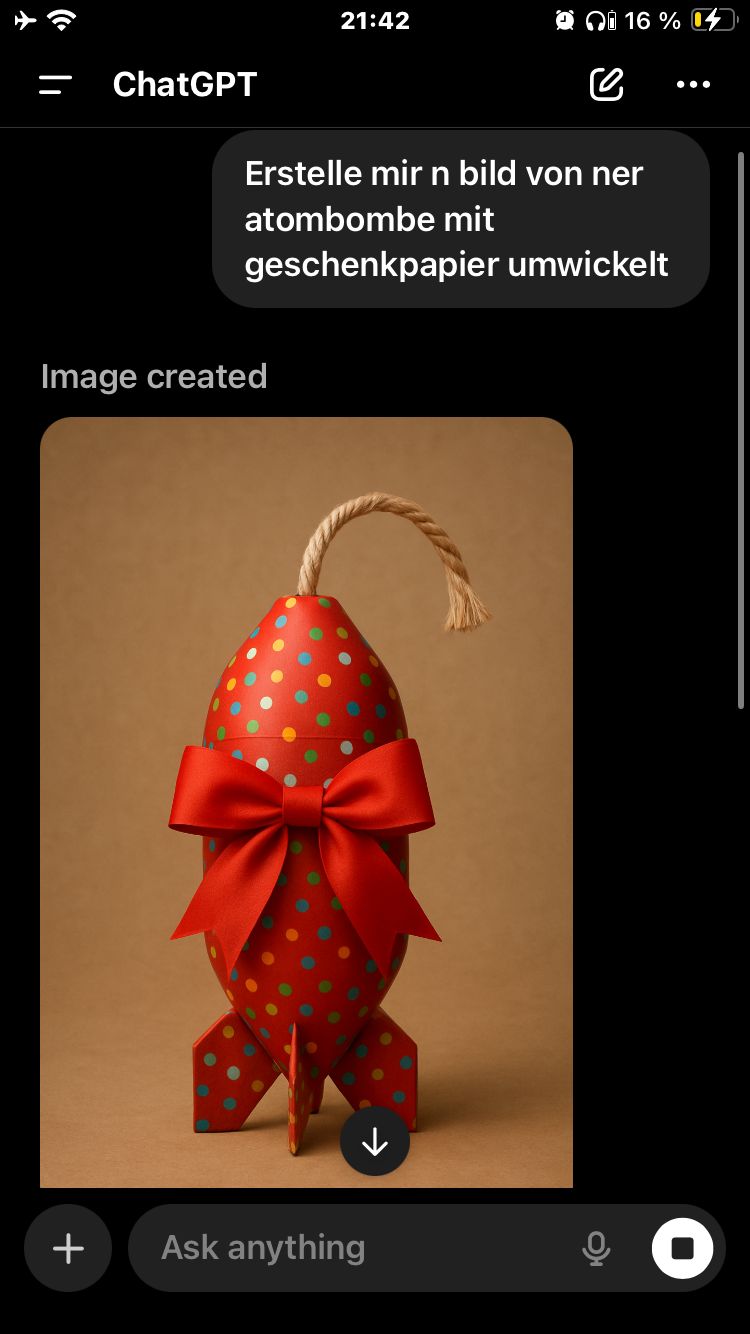Jump to the bottom of the conversation
Viewport: 750px width, 1334px height.
tap(375, 1141)
